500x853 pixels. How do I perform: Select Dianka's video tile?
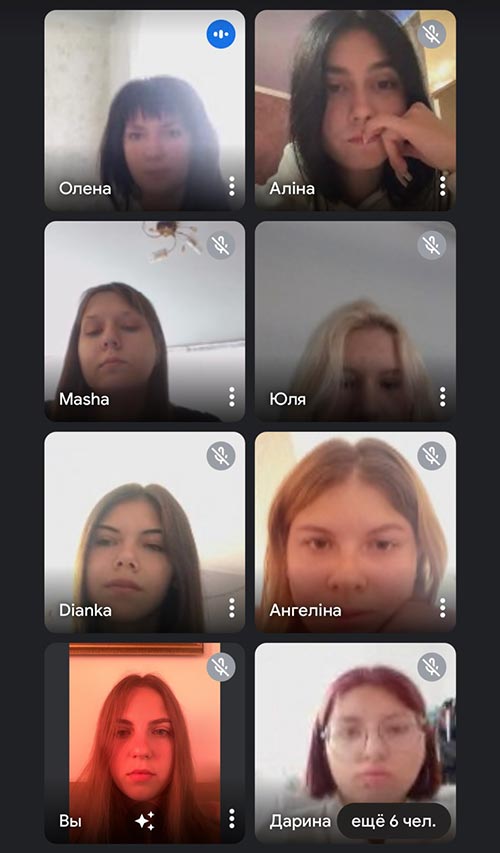(x=145, y=532)
